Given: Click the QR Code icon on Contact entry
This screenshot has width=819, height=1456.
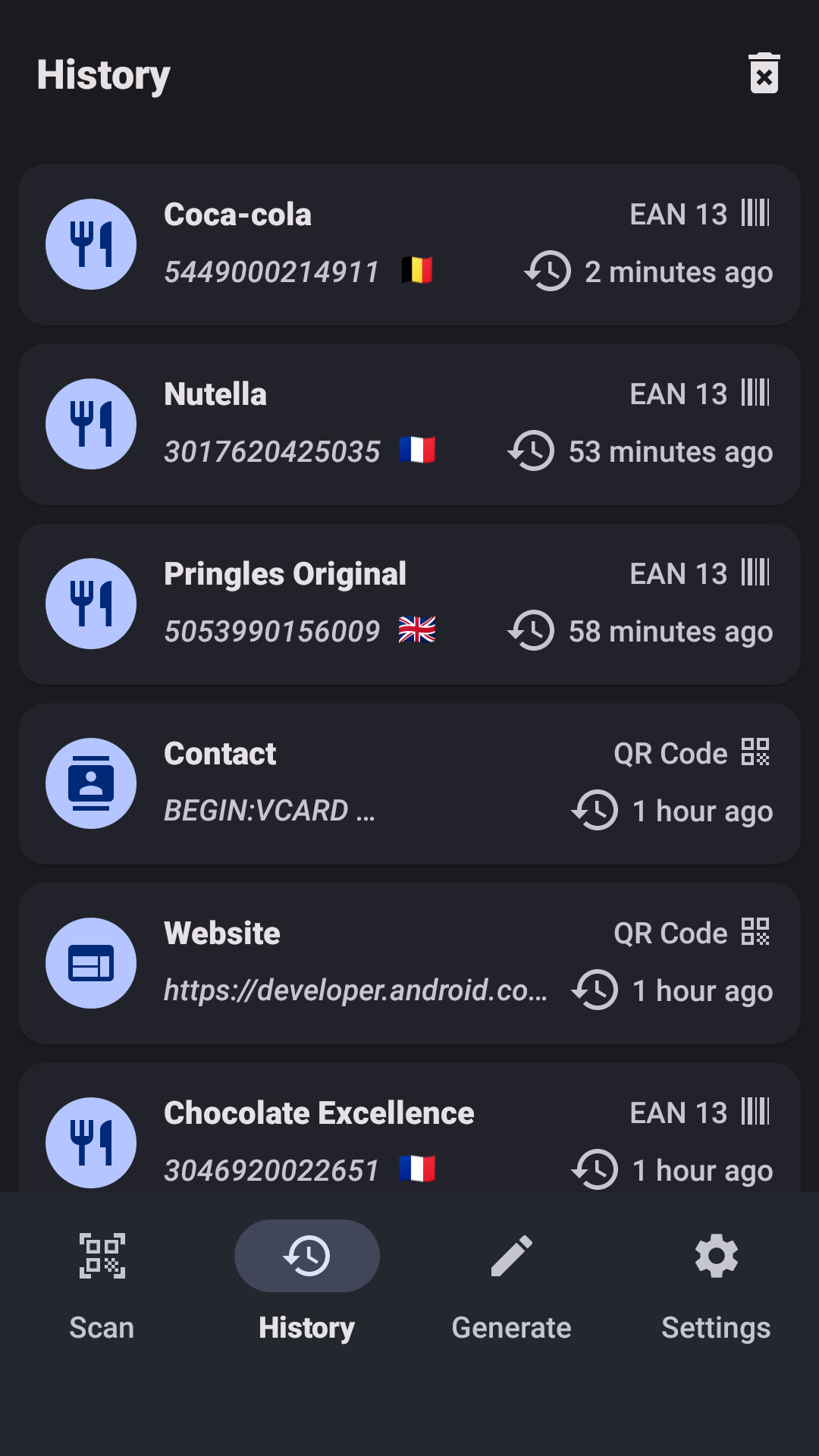Looking at the screenshot, I should click(756, 752).
